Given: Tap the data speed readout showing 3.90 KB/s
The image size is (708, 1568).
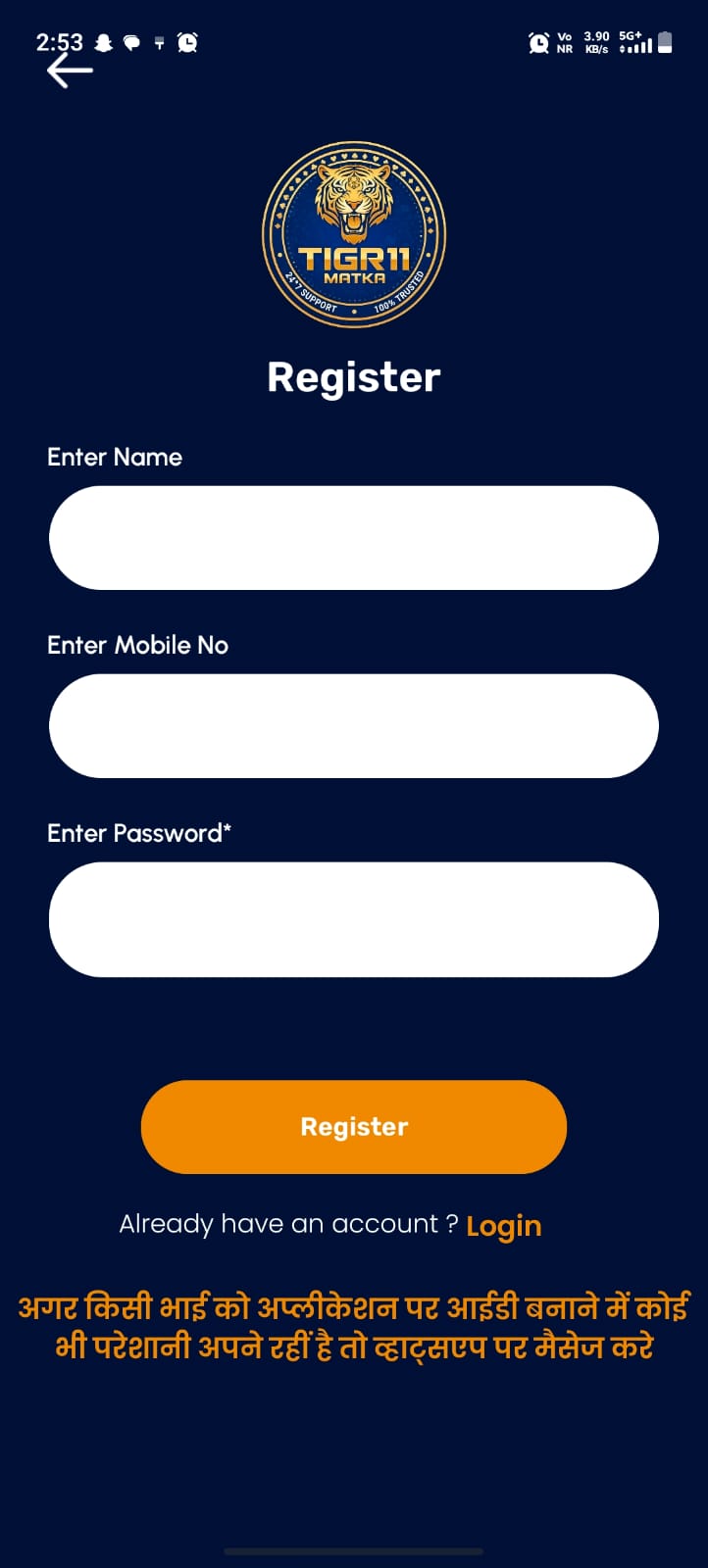Looking at the screenshot, I should click(595, 41).
